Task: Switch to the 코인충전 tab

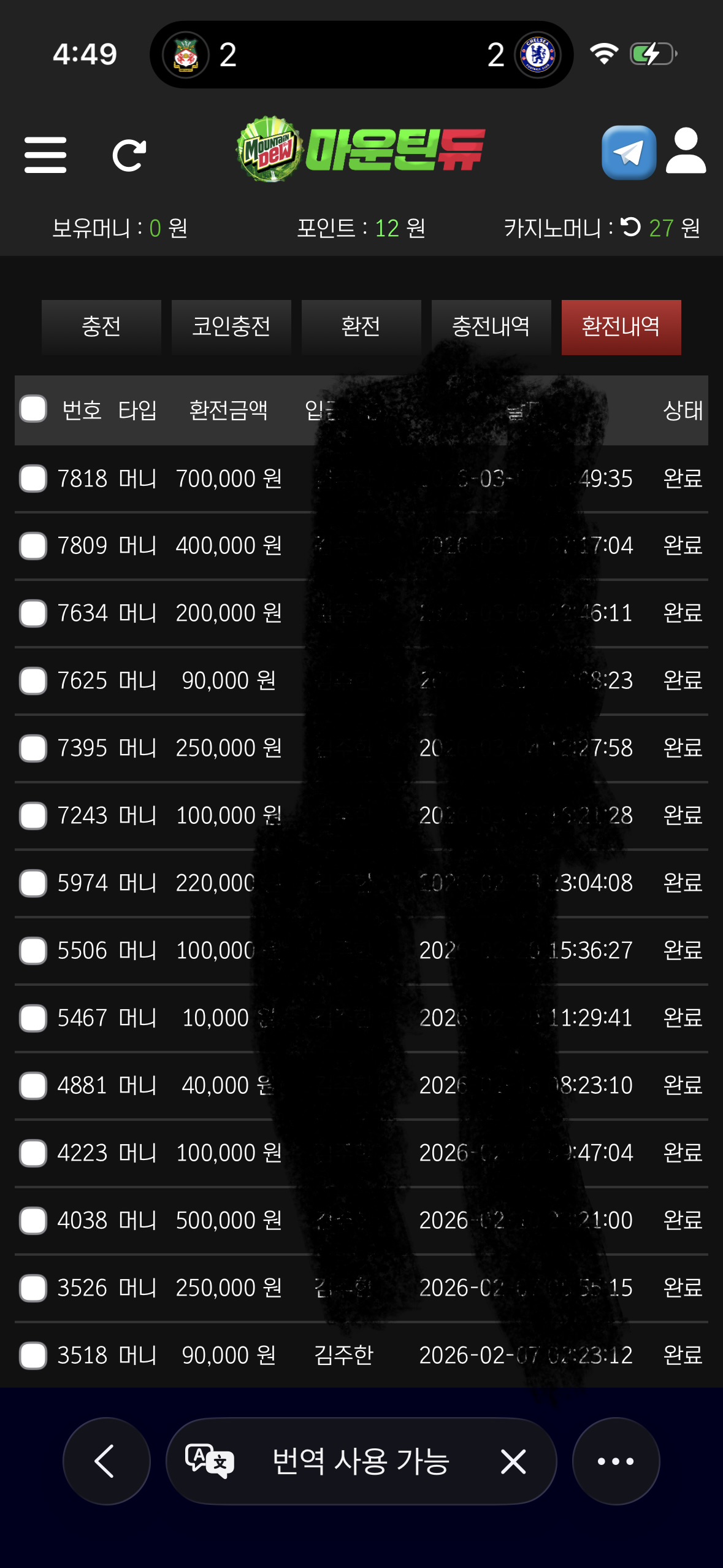Action: pos(231,326)
